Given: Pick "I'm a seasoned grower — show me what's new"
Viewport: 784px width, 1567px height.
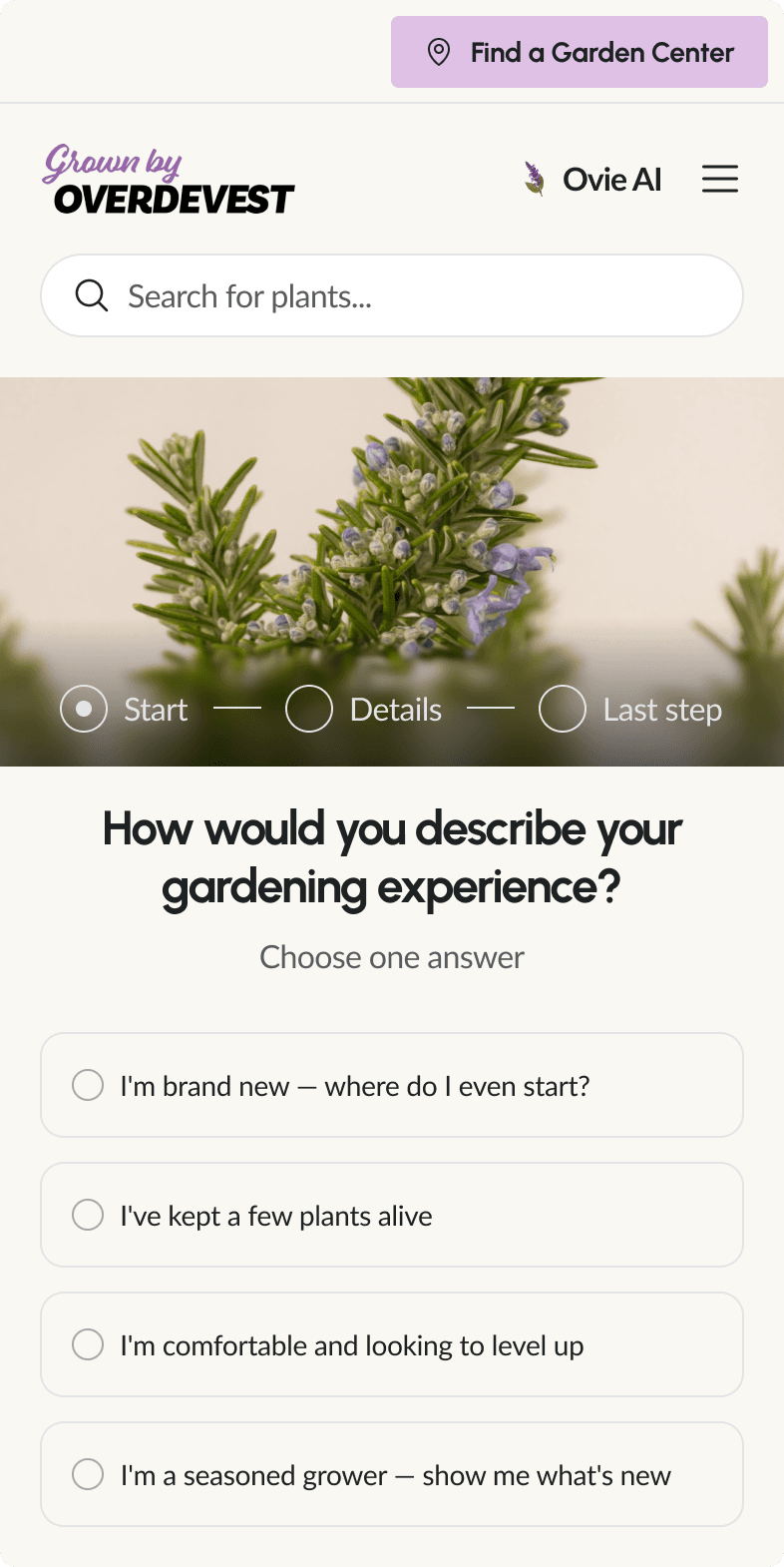Looking at the screenshot, I should (87, 1473).
